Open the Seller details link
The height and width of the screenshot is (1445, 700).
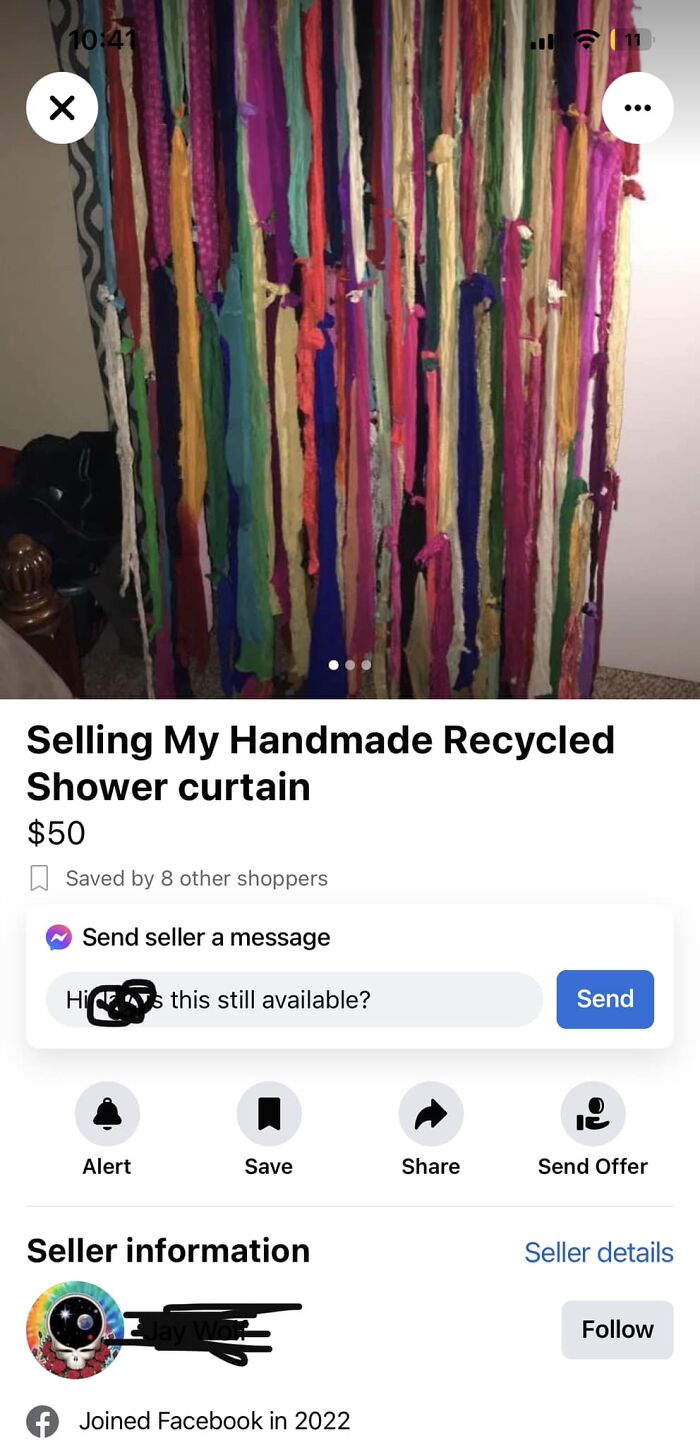[x=598, y=1252]
